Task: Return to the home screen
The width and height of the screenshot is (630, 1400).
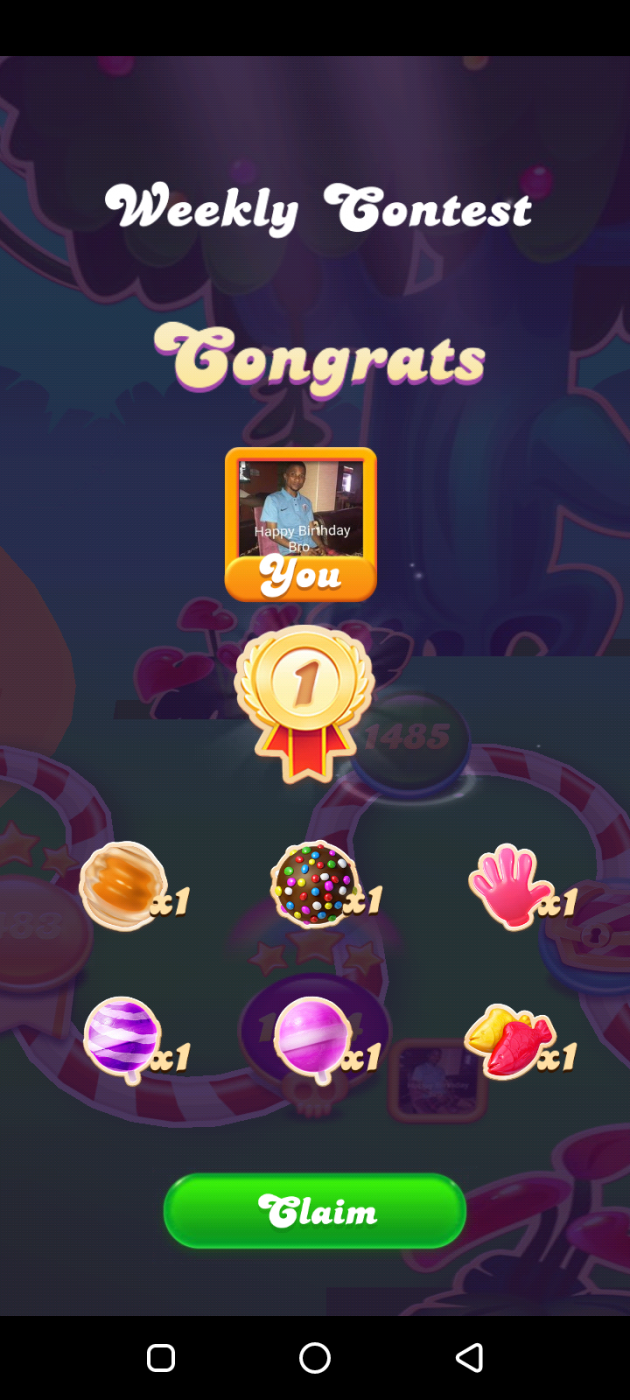Action: click(x=314, y=1357)
